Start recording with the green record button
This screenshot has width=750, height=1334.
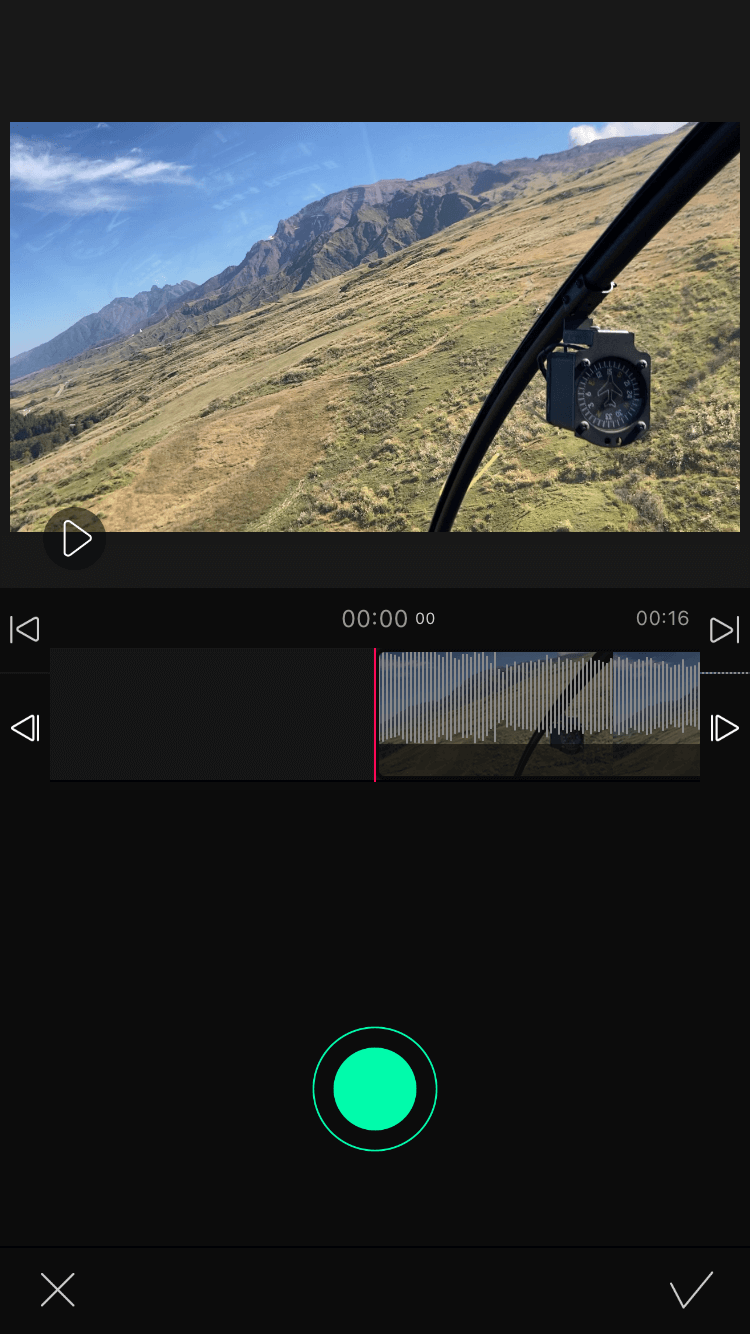click(x=375, y=1089)
